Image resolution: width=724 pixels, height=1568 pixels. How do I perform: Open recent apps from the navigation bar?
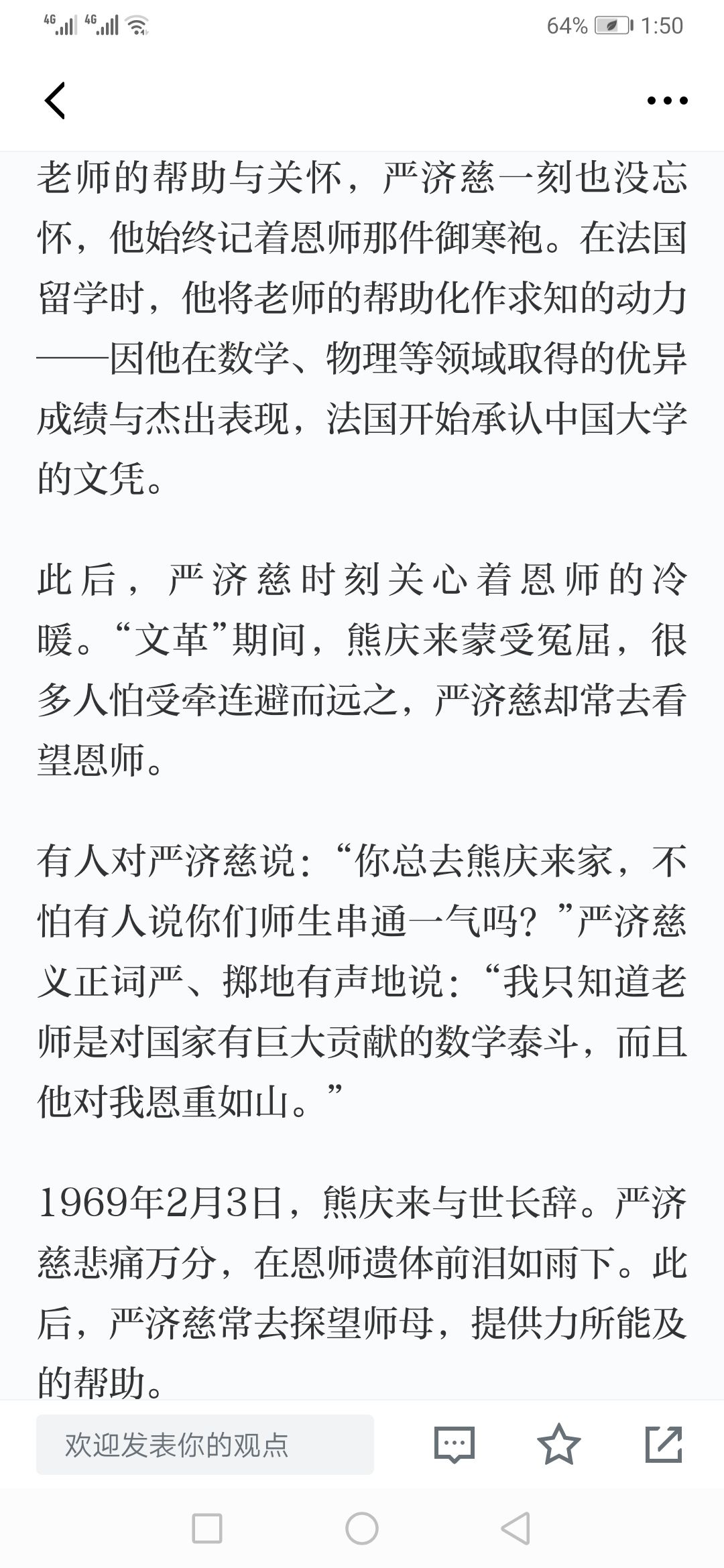[207, 1528]
